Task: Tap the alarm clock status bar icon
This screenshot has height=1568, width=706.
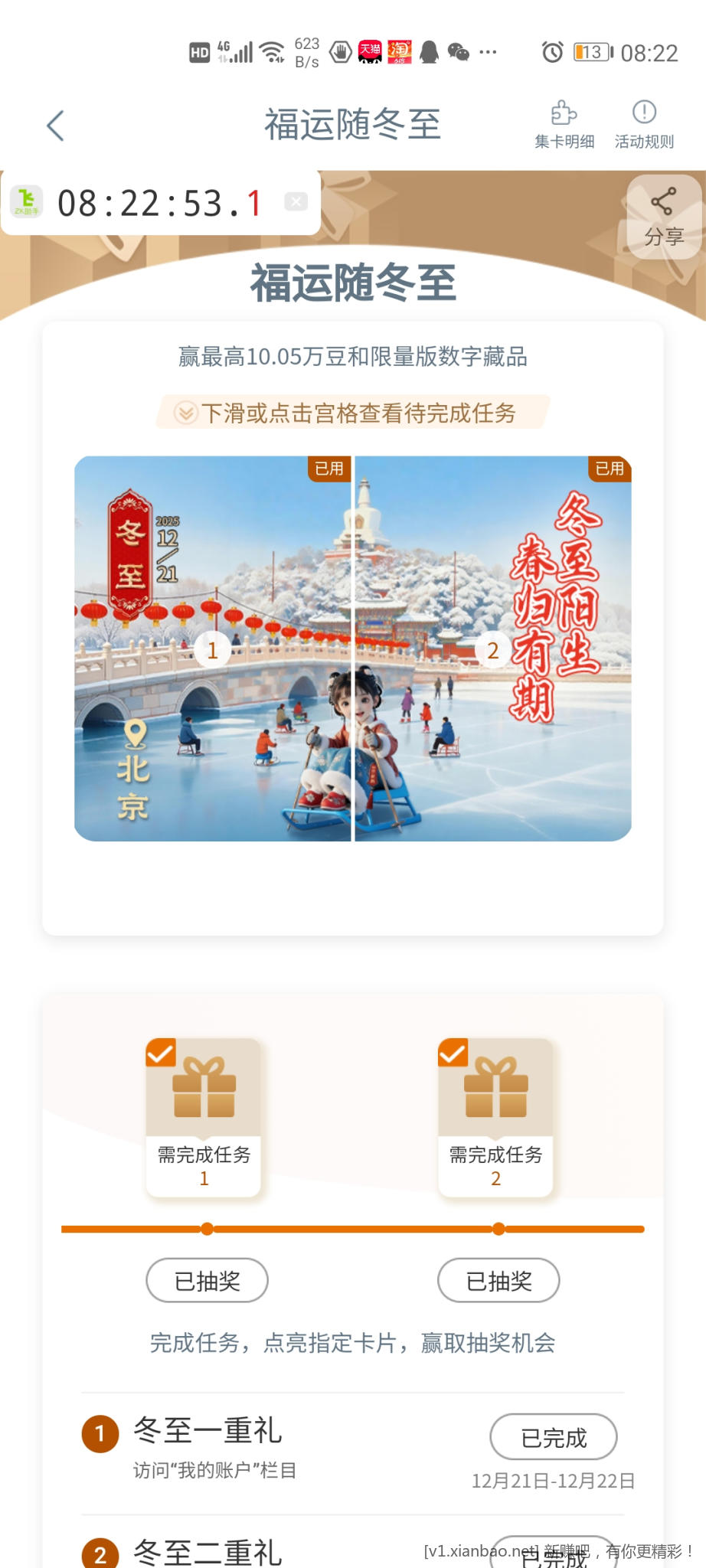Action: pyautogui.click(x=551, y=51)
